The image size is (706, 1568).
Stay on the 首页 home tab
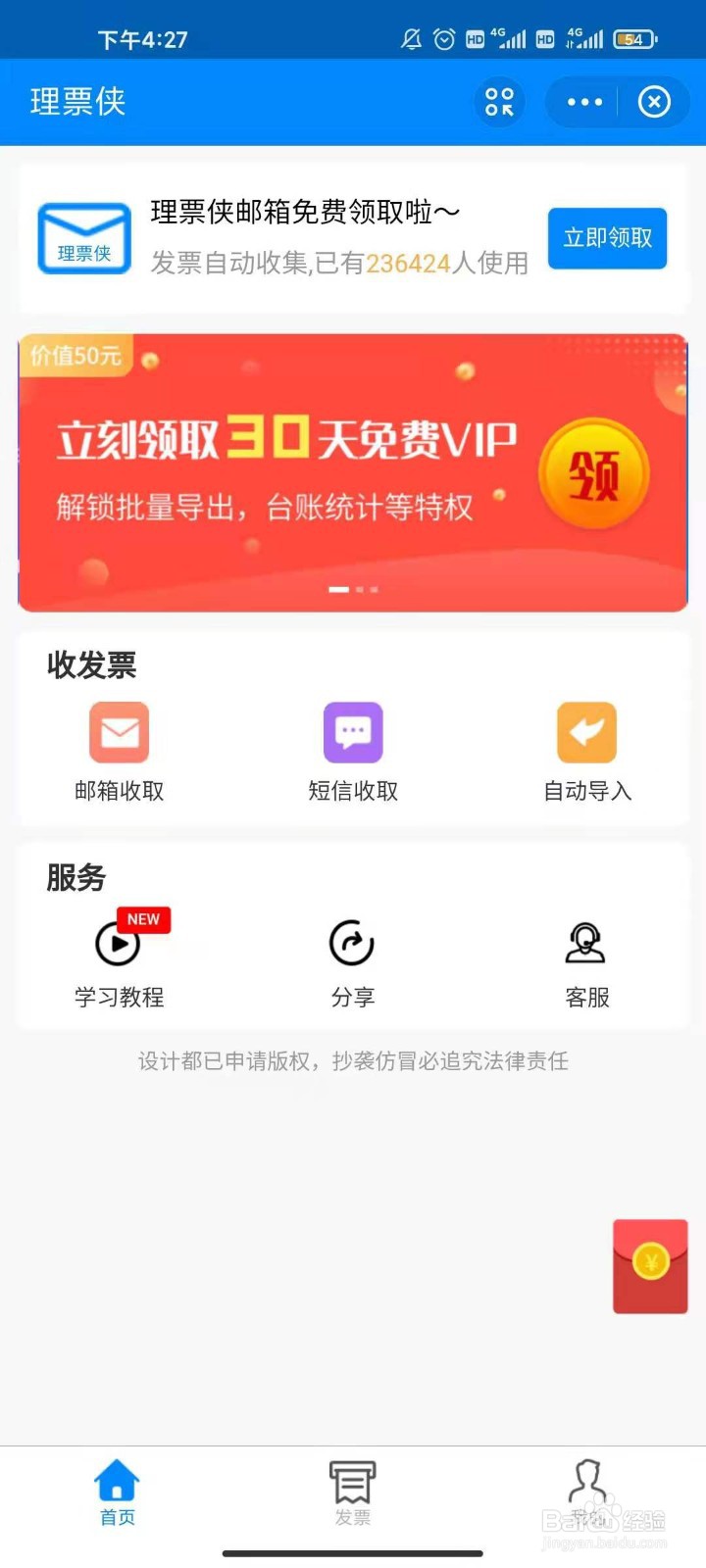pyautogui.click(x=118, y=1494)
